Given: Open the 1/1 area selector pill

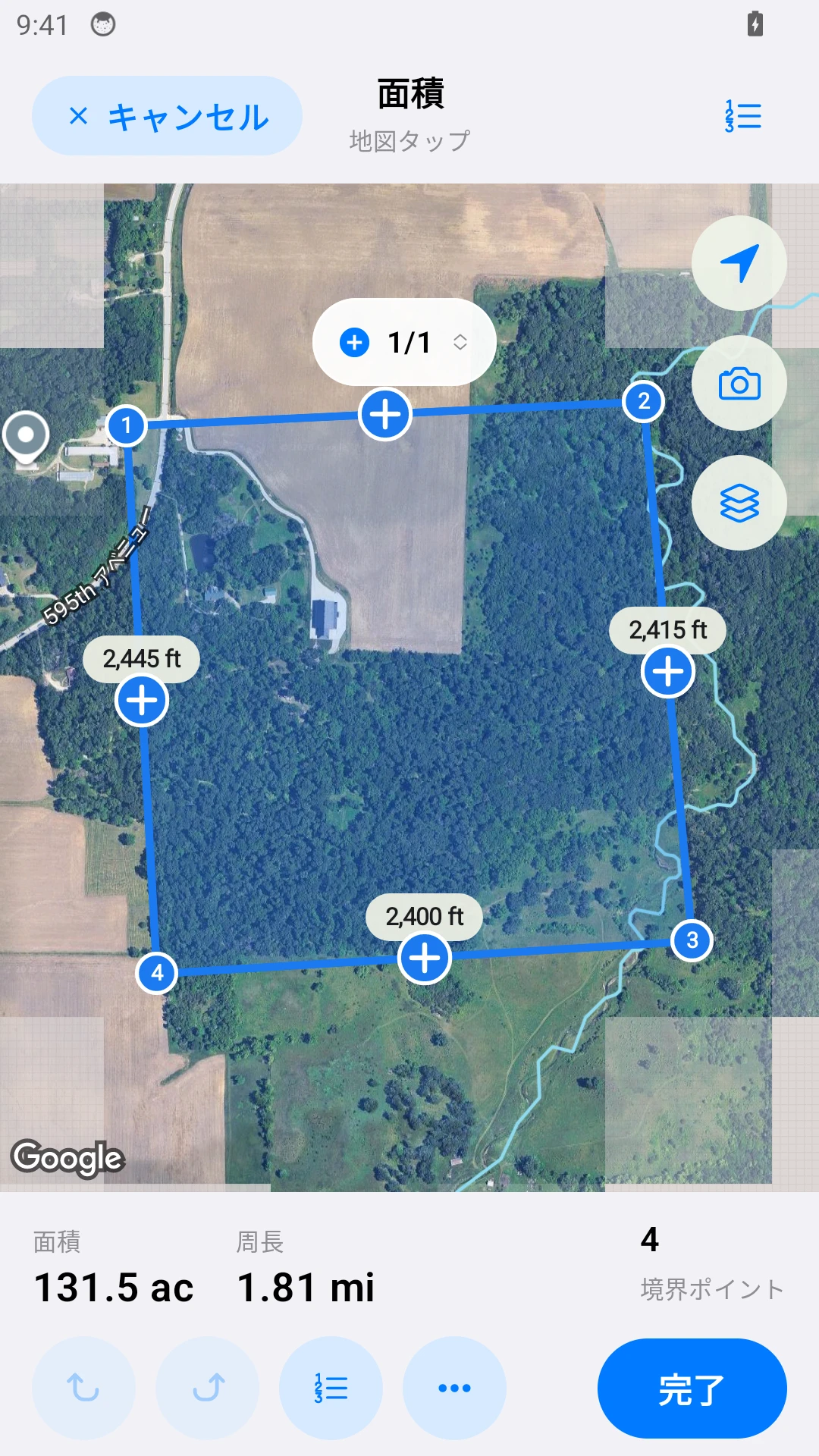Looking at the screenshot, I should 404,342.
